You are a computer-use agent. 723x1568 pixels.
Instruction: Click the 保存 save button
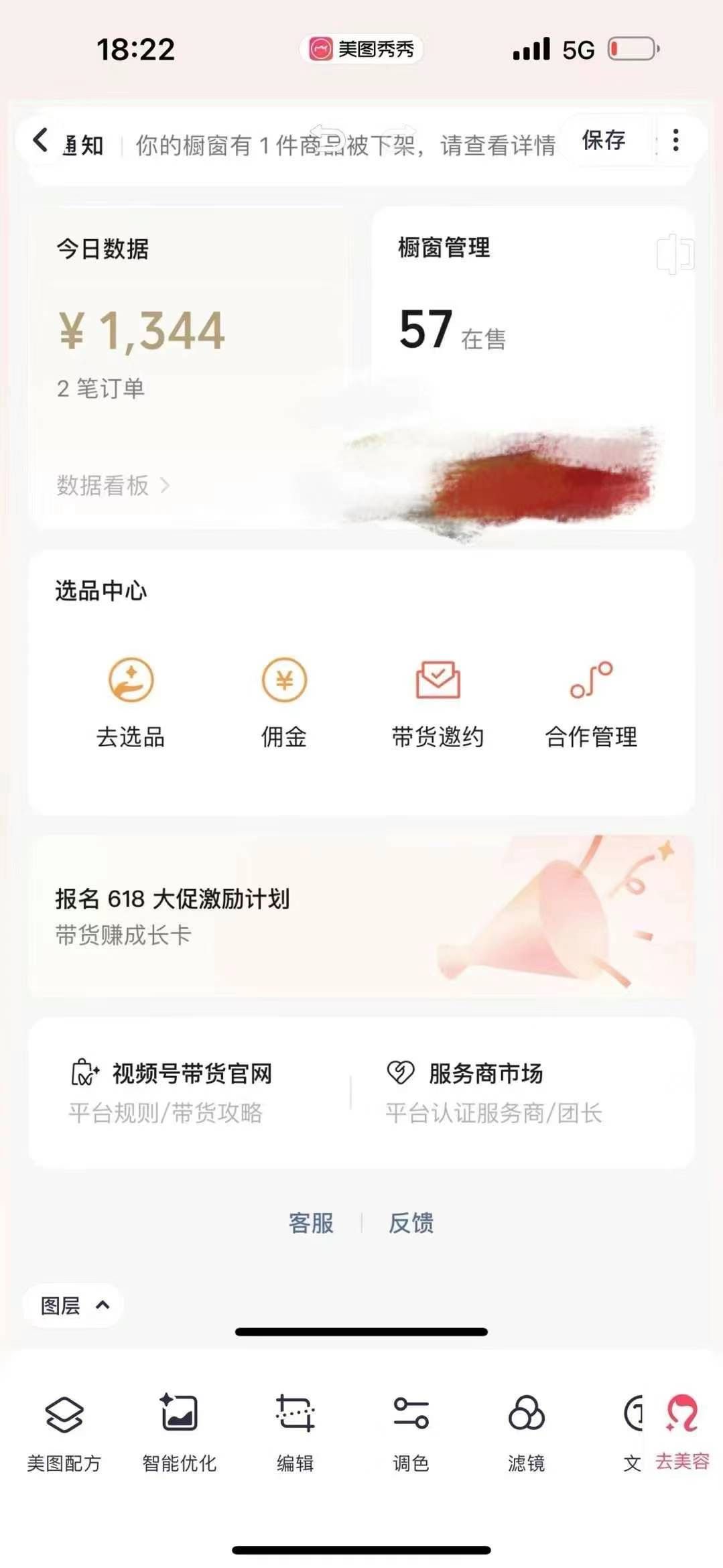click(x=602, y=140)
